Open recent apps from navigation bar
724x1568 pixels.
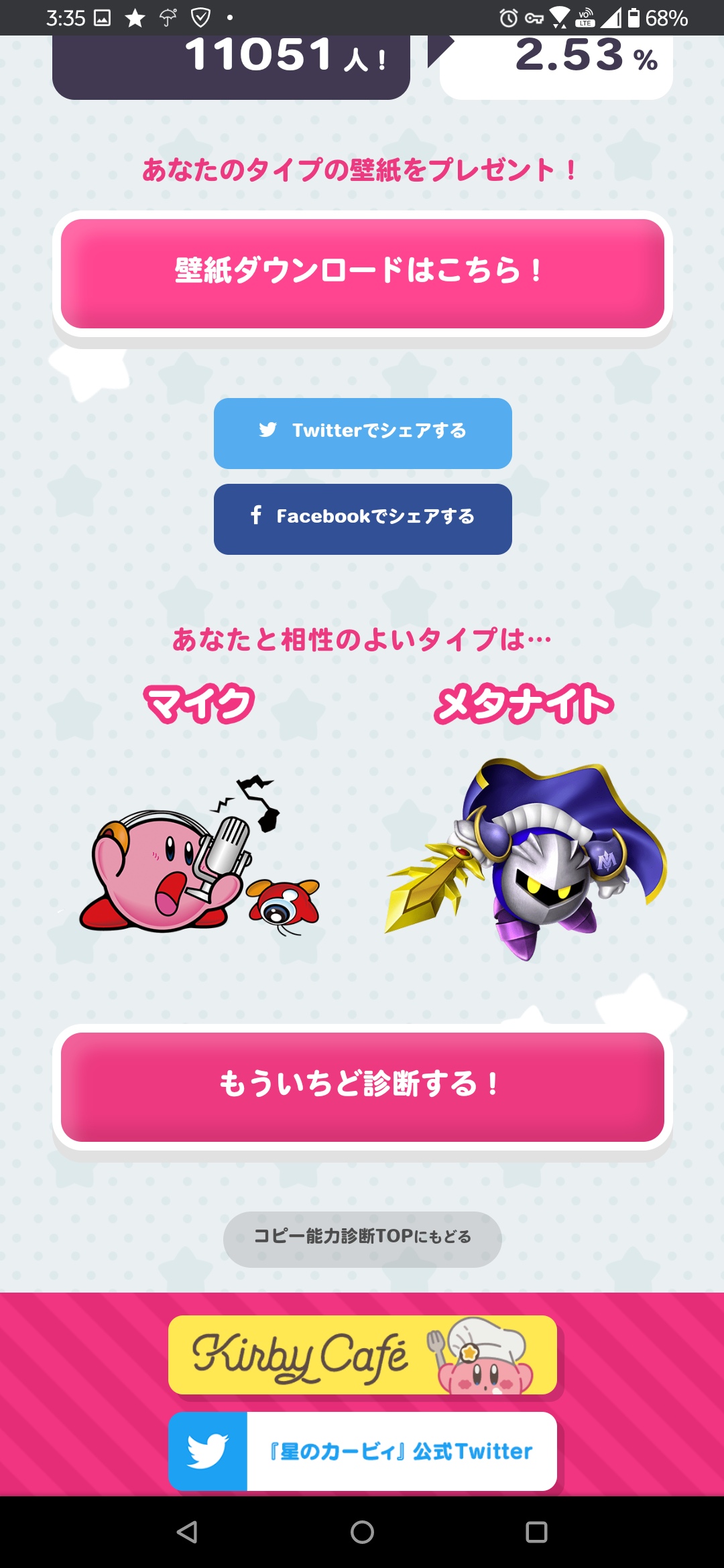536,1532
